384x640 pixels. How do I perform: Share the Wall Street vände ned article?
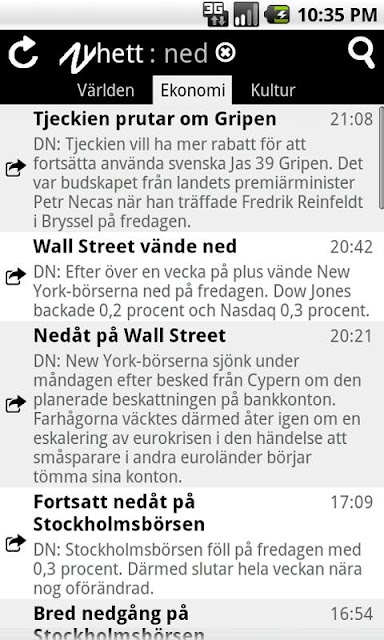(x=16, y=277)
